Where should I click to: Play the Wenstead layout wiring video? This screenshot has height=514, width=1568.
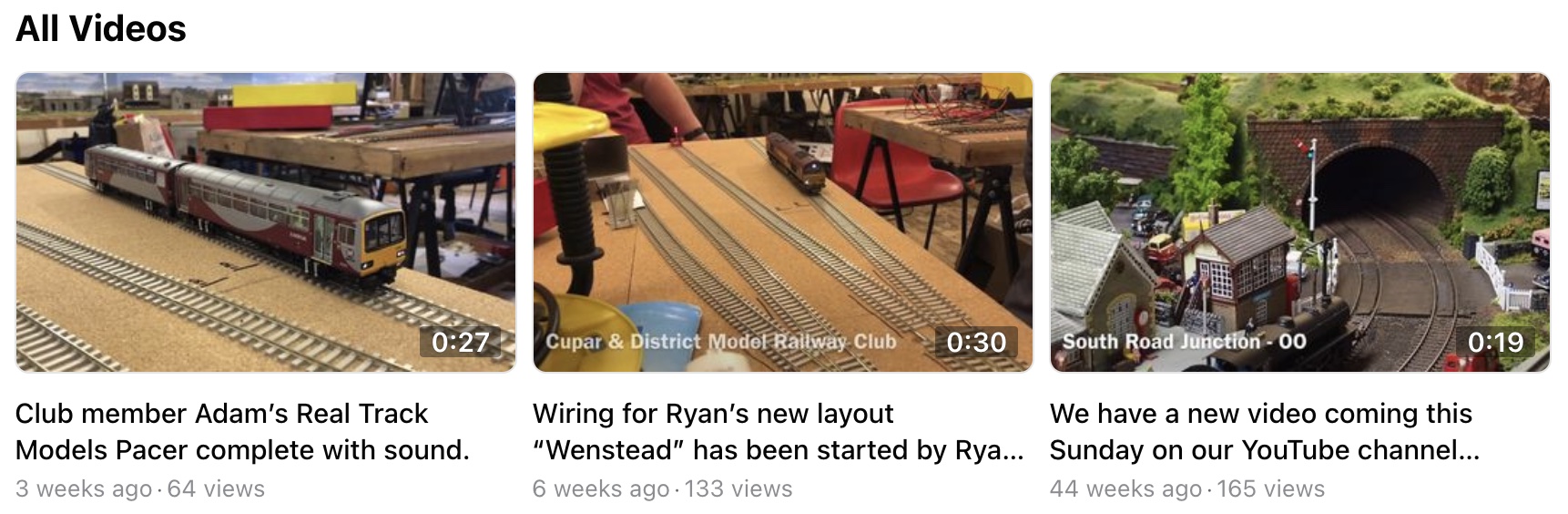pos(782,221)
